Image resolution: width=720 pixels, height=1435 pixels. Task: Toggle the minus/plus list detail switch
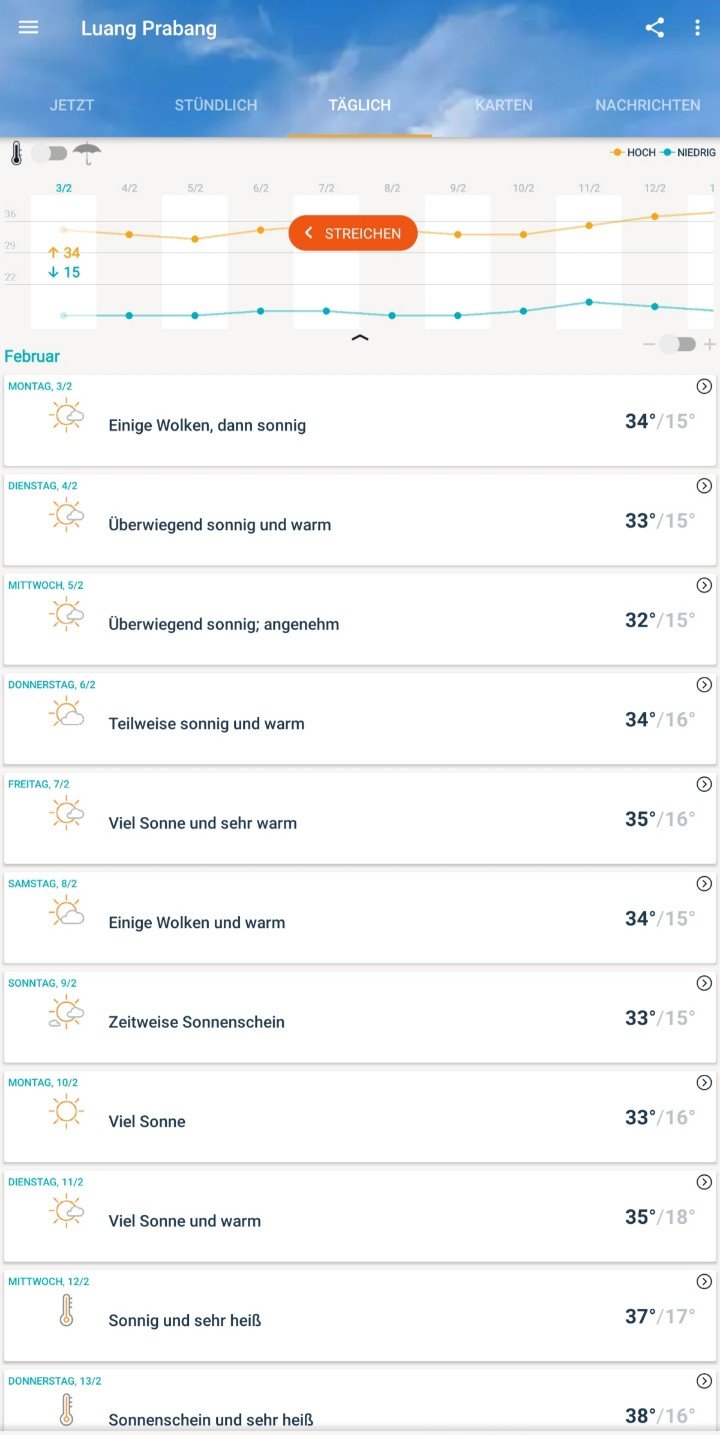coord(679,344)
